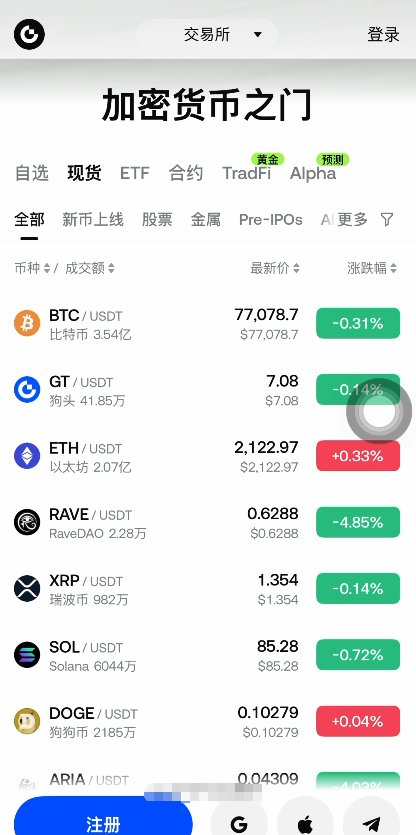Open the SOL / USDT row
The width and height of the screenshot is (416, 835).
point(207,656)
